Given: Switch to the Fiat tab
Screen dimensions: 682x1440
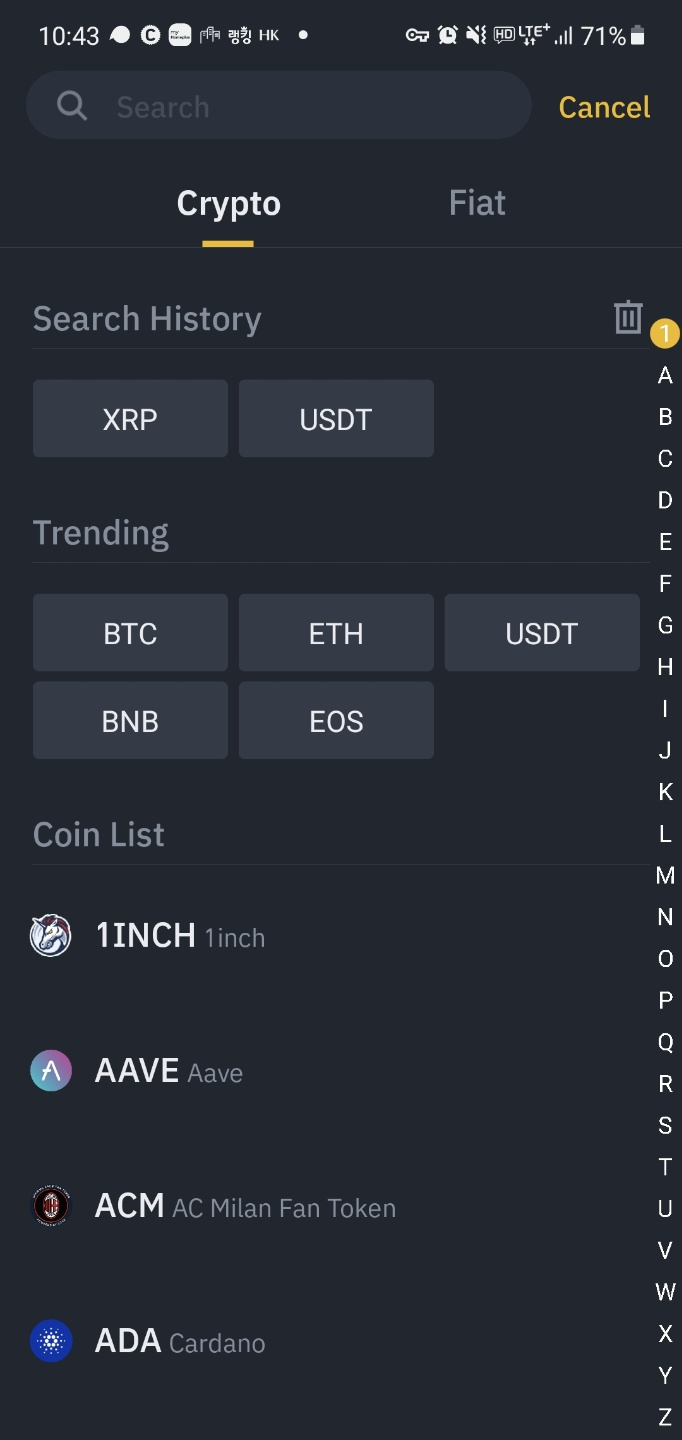Looking at the screenshot, I should 477,204.
